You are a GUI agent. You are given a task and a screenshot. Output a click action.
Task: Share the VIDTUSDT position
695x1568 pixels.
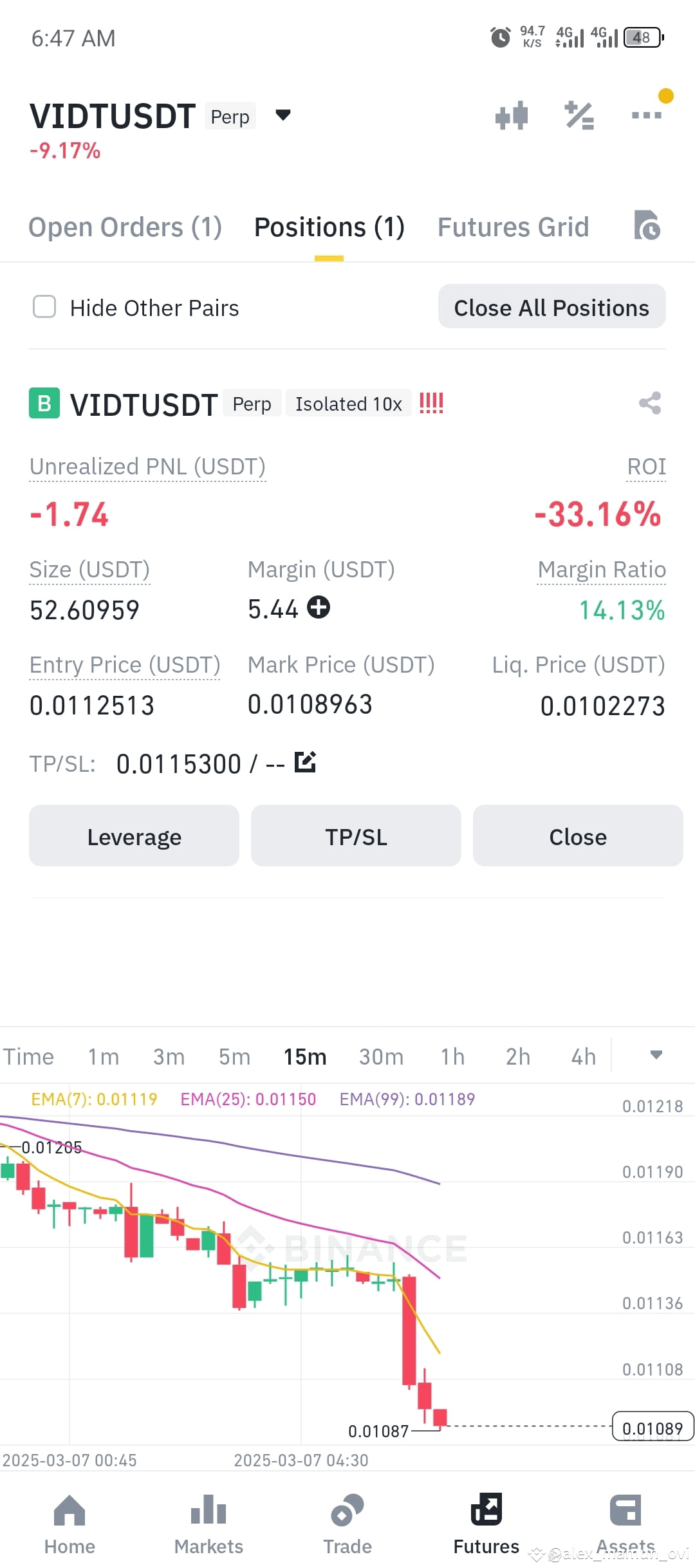(x=650, y=403)
